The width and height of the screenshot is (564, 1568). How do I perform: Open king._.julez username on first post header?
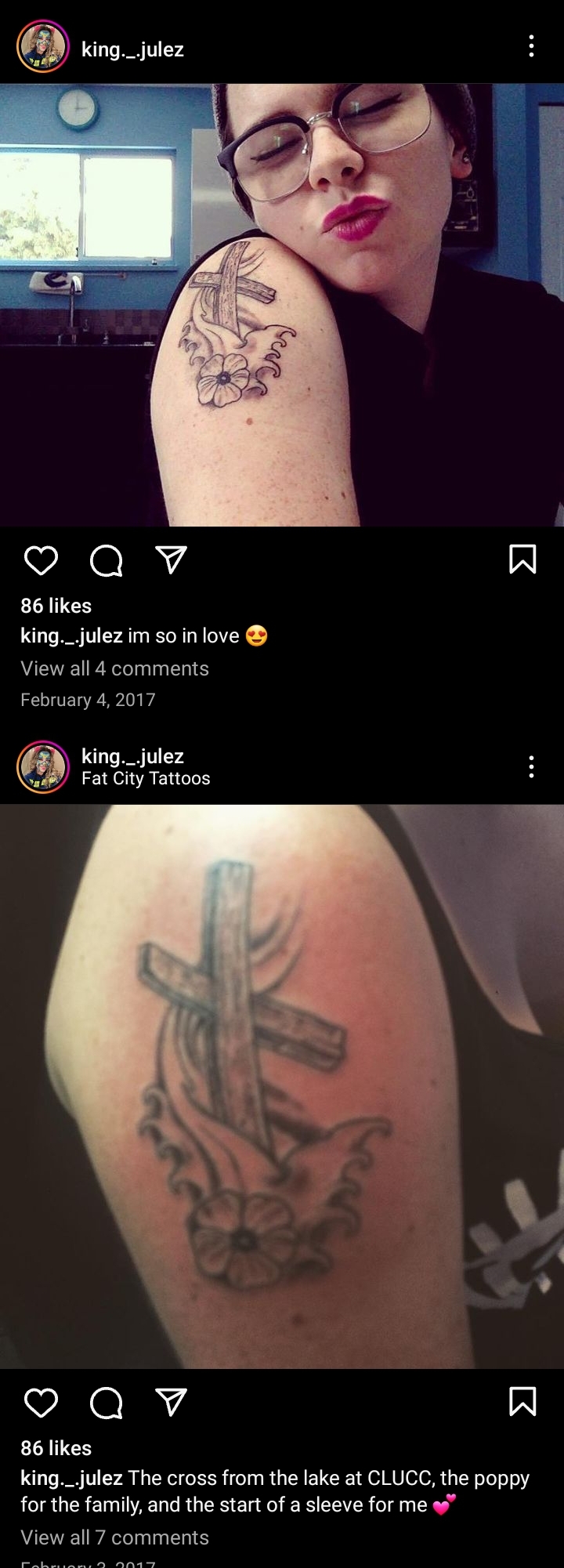pyautogui.click(x=132, y=49)
